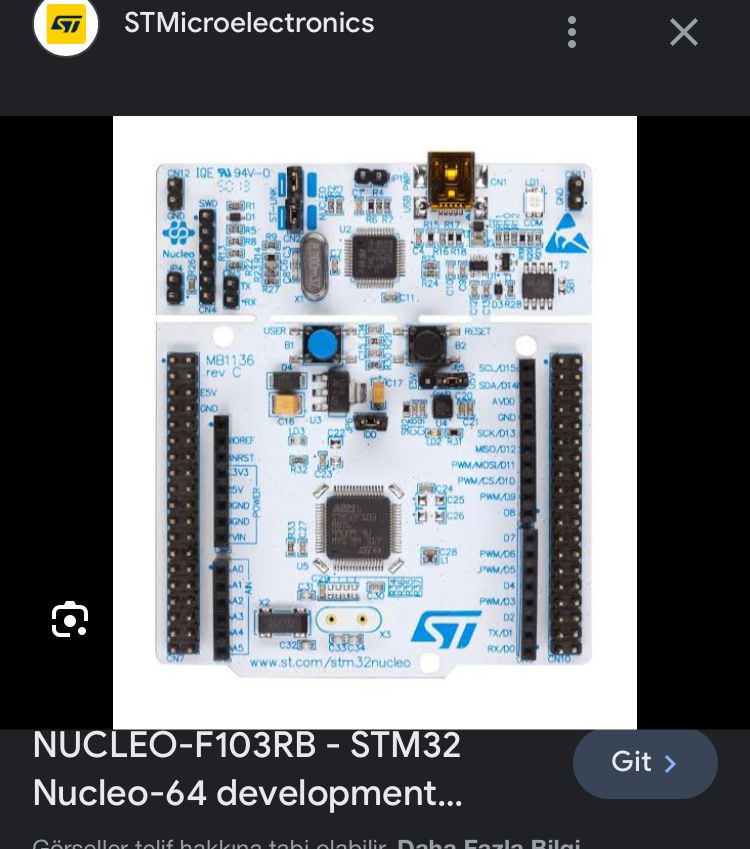Open the Daha Fazla Bilgi link
The image size is (750, 849).
(x=488, y=842)
